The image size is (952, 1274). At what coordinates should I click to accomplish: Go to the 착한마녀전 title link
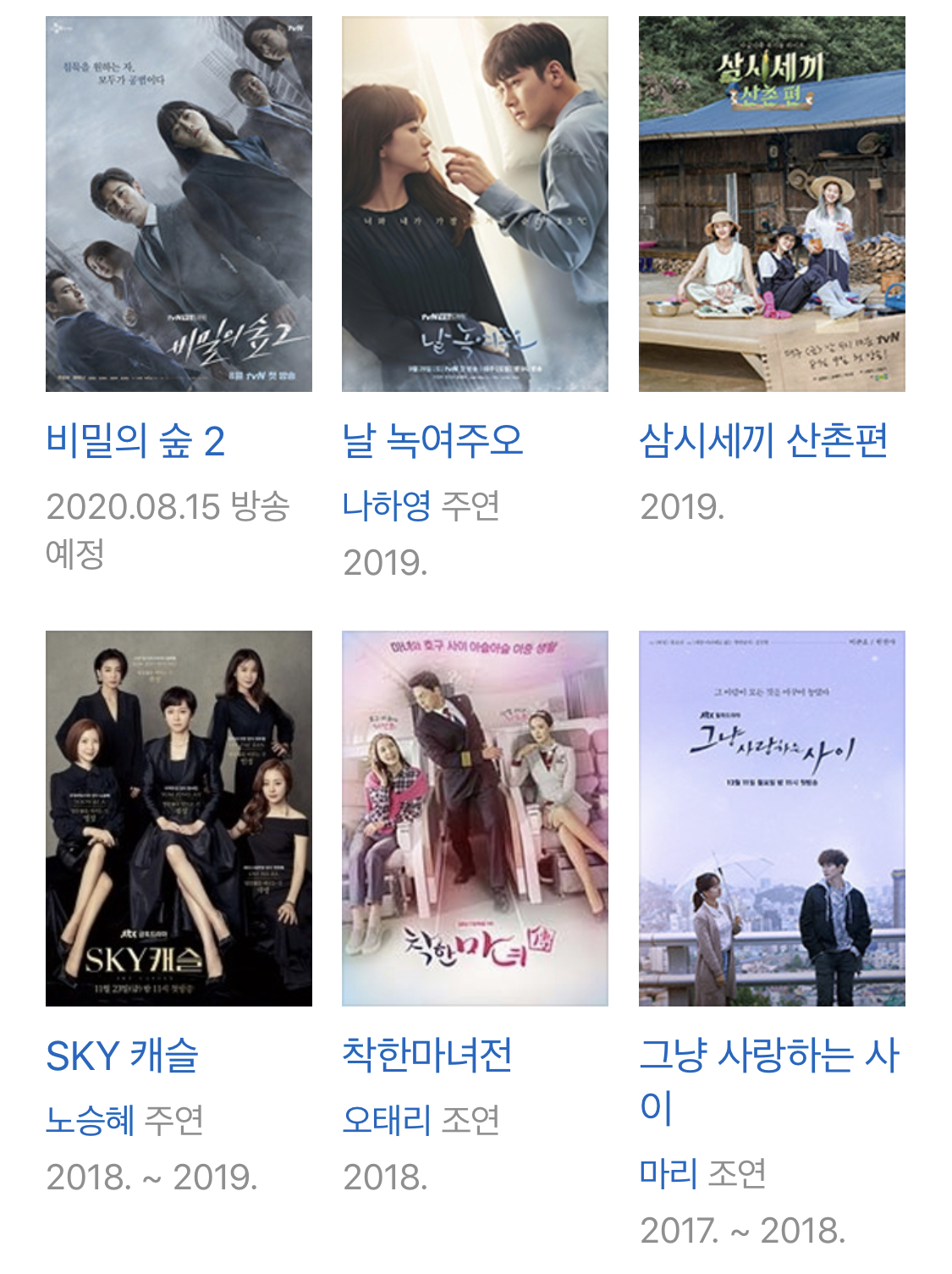(x=427, y=1056)
